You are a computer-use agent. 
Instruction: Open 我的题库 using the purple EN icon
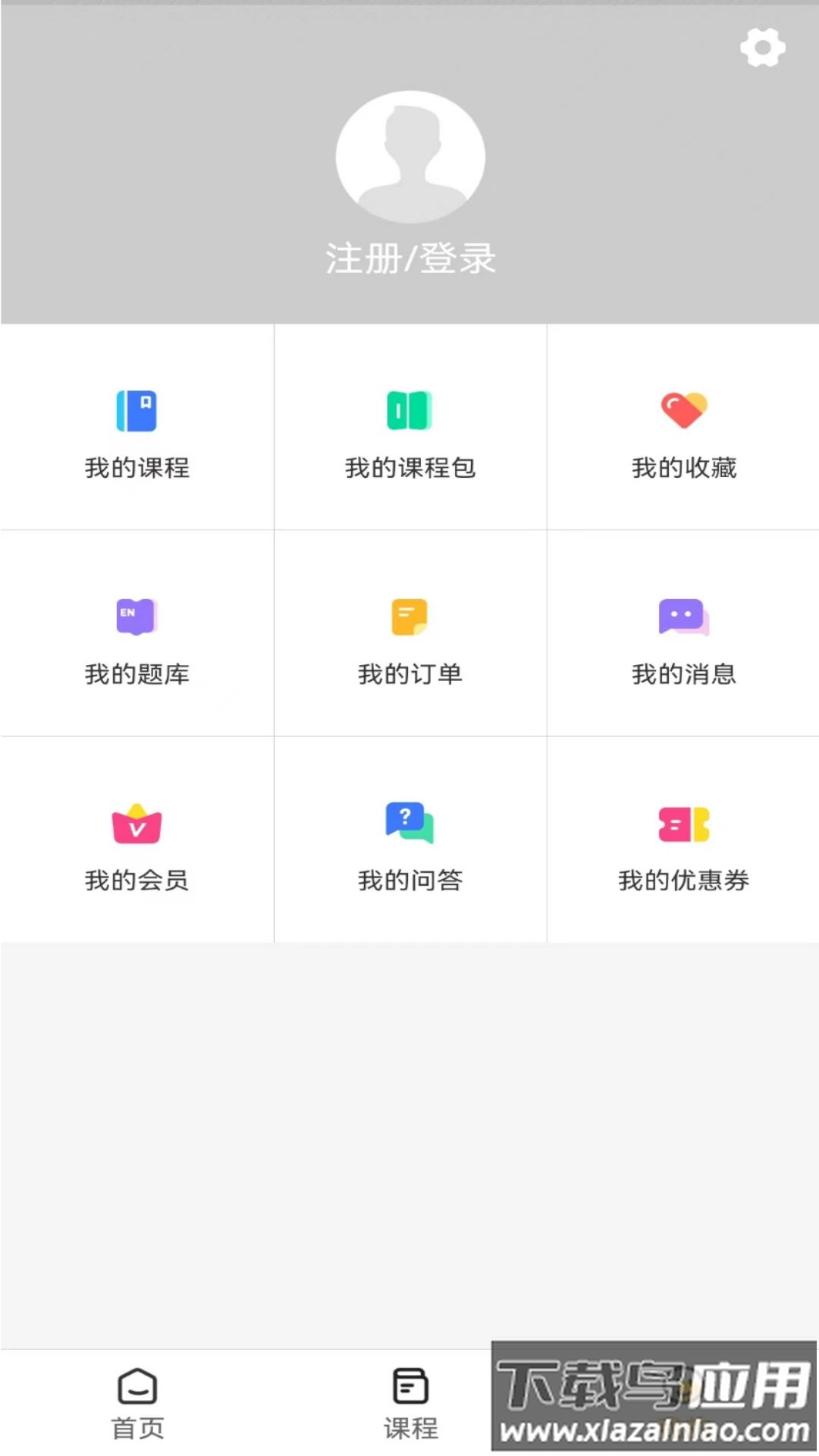coord(136,616)
